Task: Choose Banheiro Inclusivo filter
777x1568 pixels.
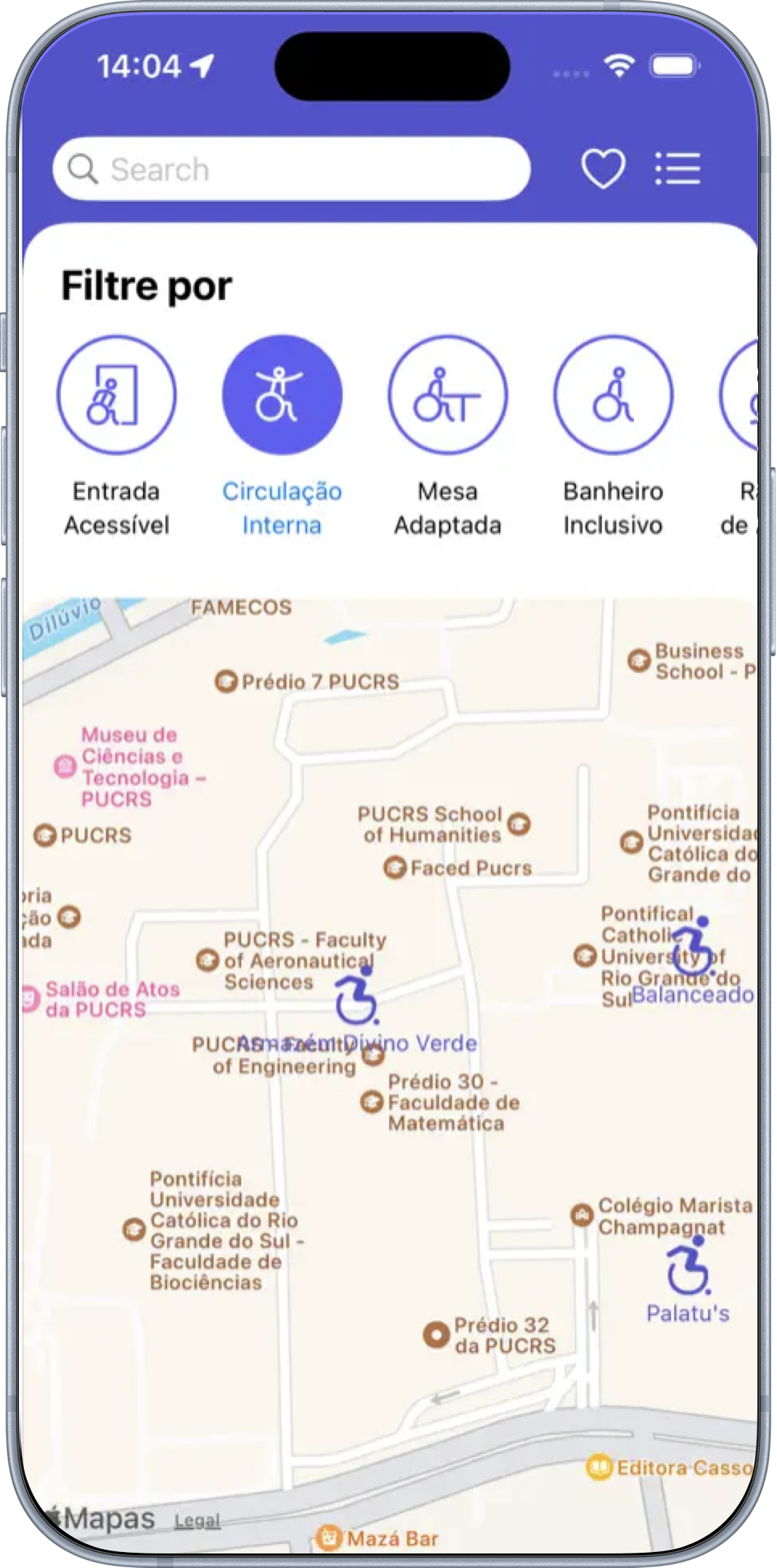Action: (x=613, y=396)
